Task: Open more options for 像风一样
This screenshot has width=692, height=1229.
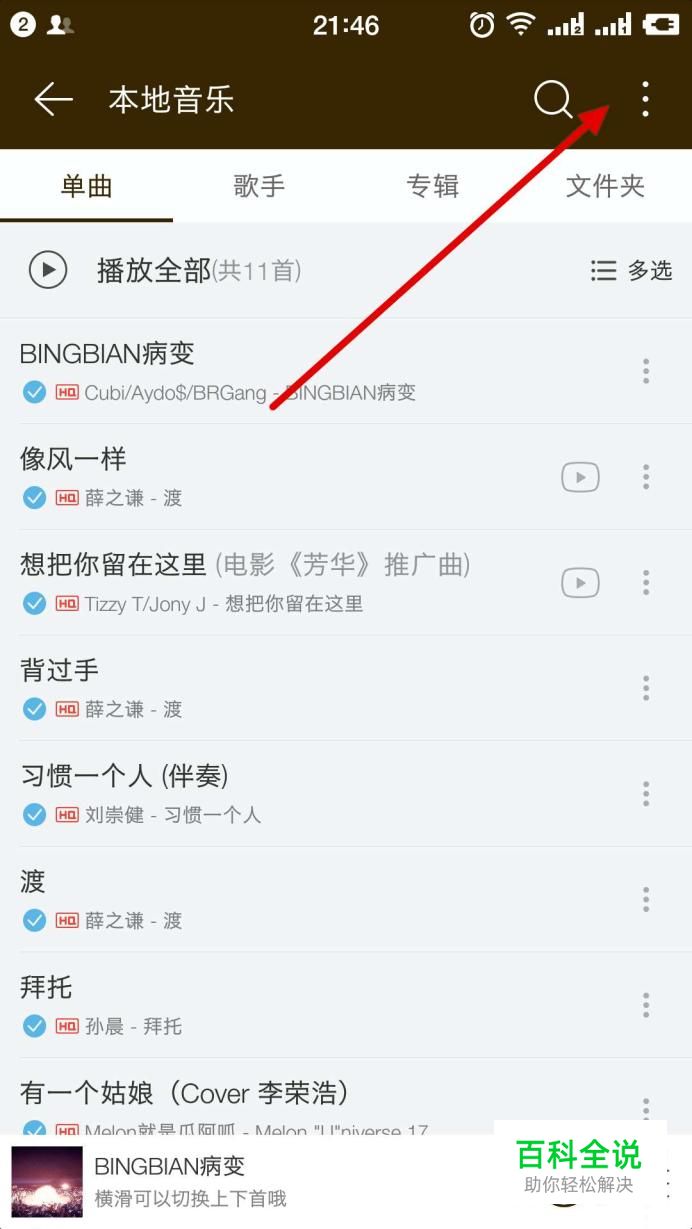Action: pos(646,477)
